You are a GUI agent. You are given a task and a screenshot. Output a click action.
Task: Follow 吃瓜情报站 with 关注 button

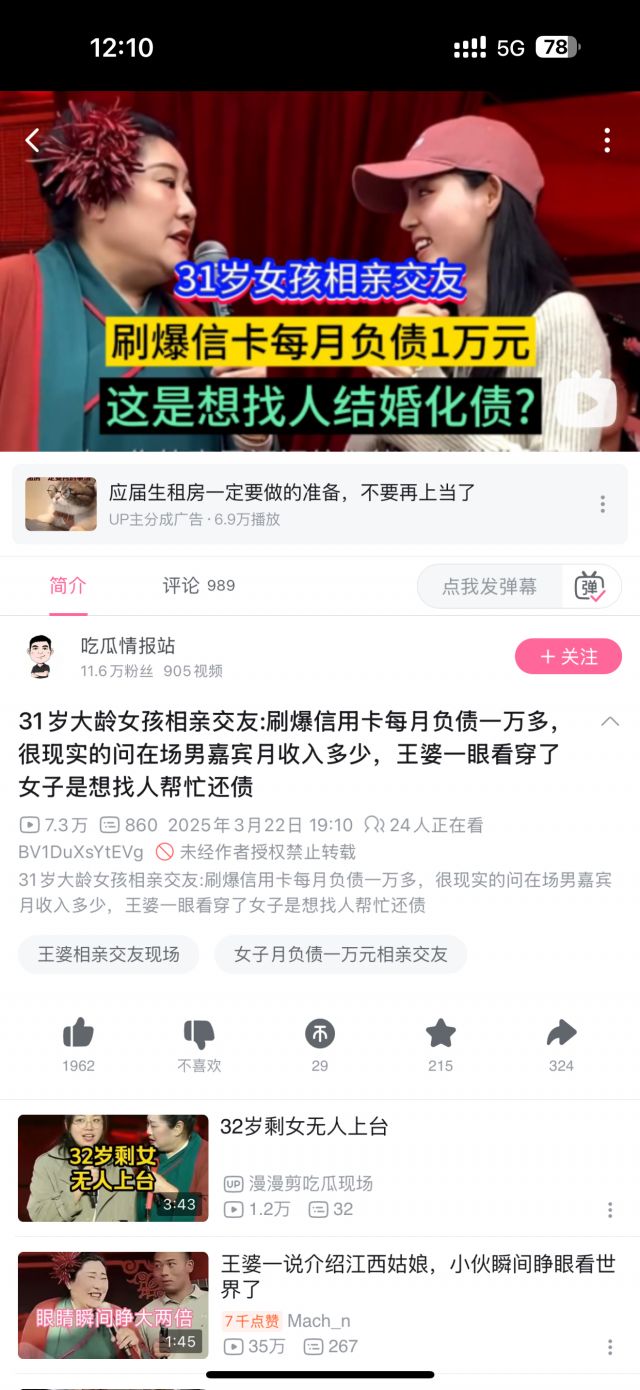[x=568, y=657]
